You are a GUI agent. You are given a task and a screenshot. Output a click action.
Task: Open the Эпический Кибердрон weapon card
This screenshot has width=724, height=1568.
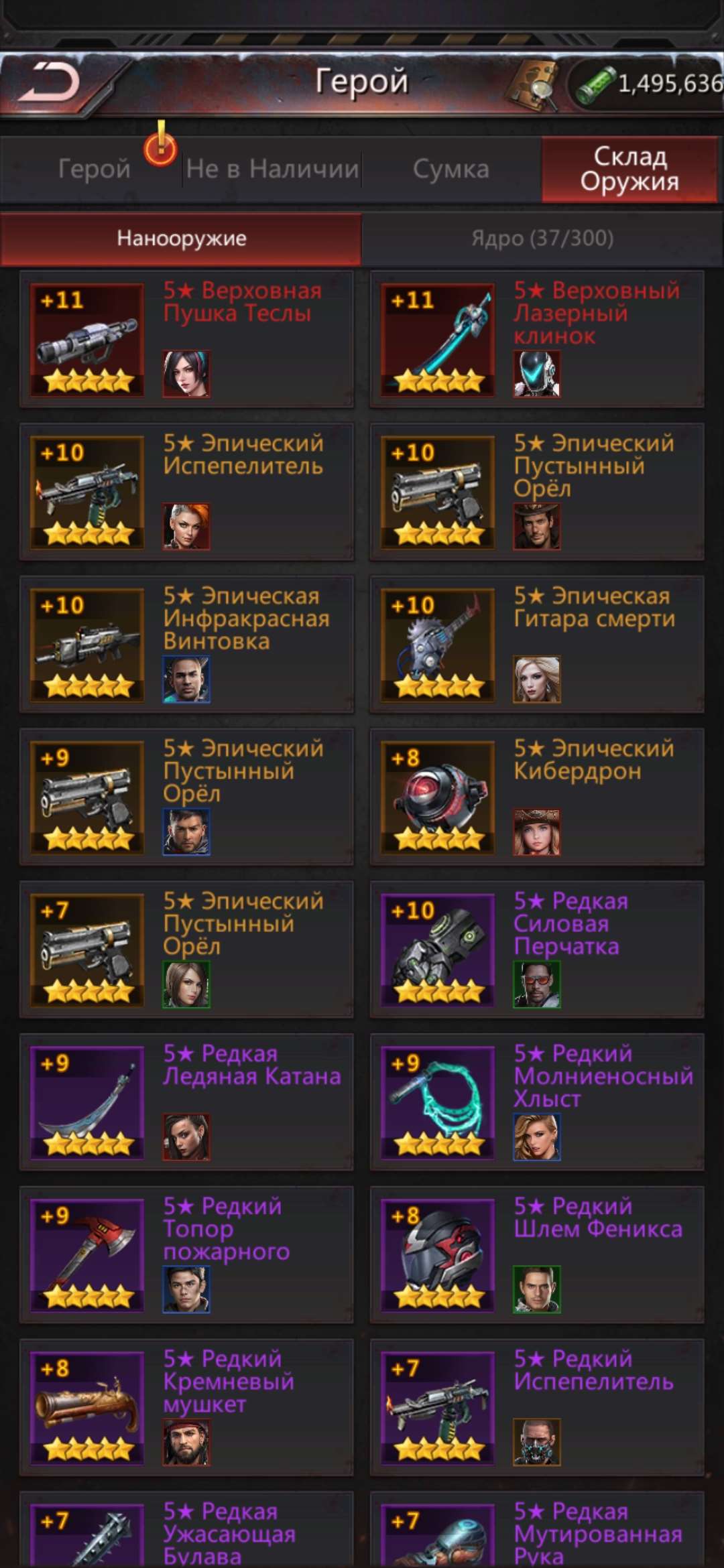coord(536,797)
